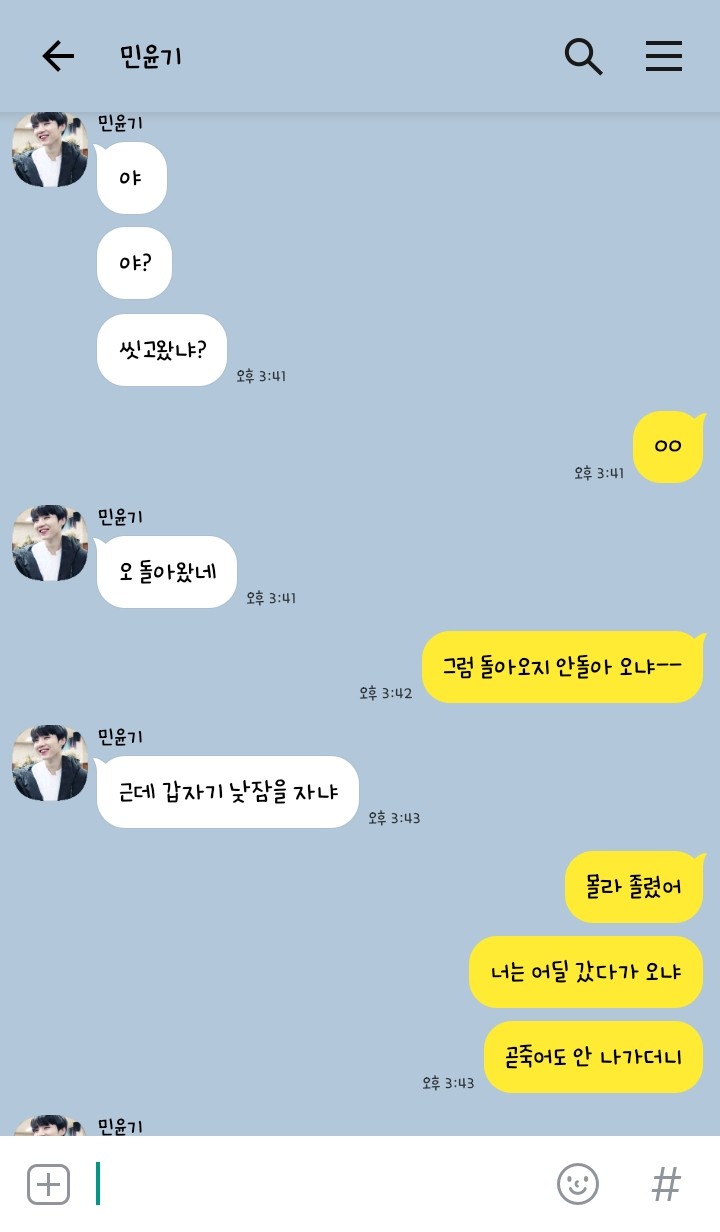This screenshot has width=720, height=1232.
Task: Tap the hashtag search icon
Action: [666, 1185]
